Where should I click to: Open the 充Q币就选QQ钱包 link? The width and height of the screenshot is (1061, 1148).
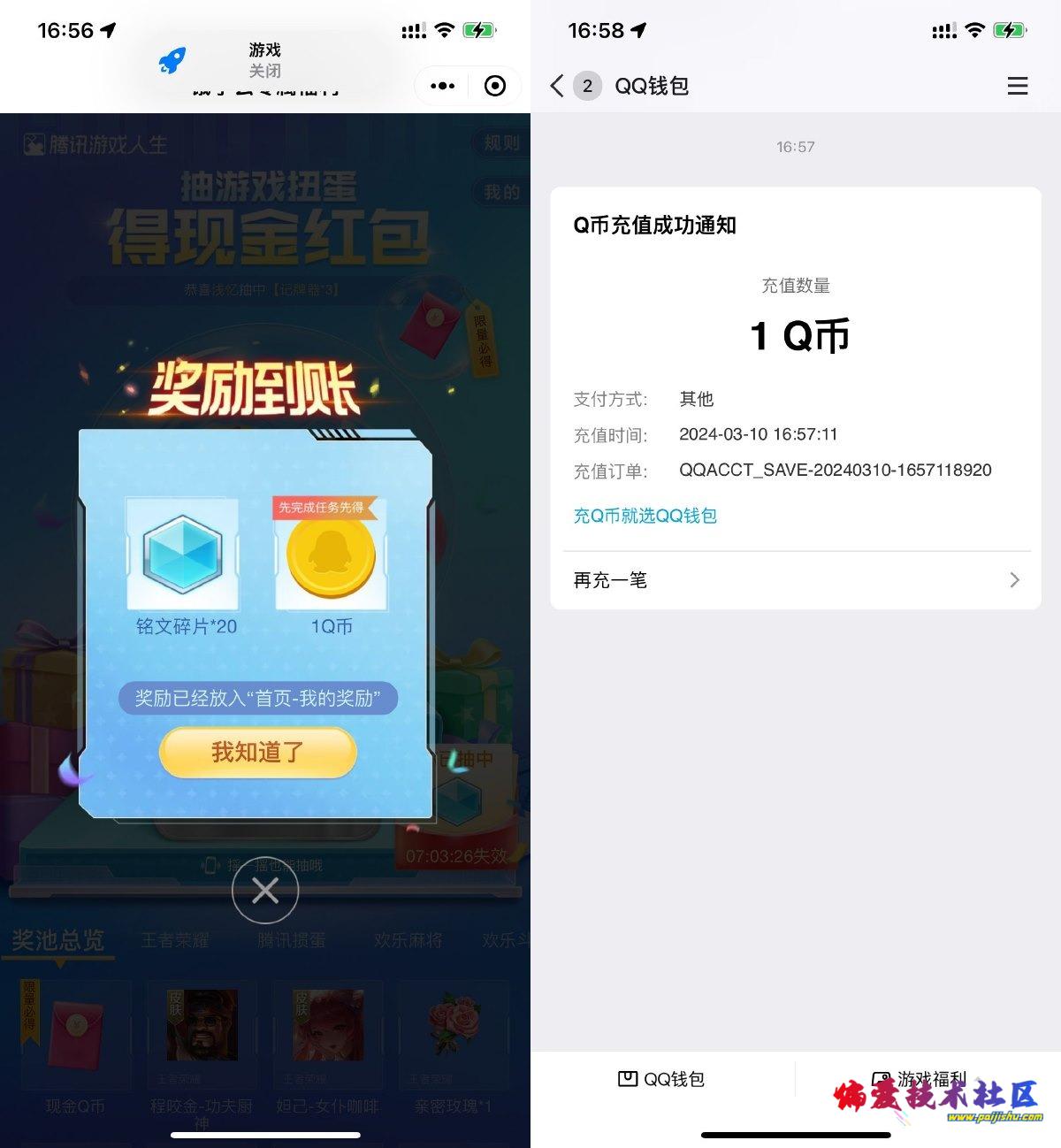[645, 516]
